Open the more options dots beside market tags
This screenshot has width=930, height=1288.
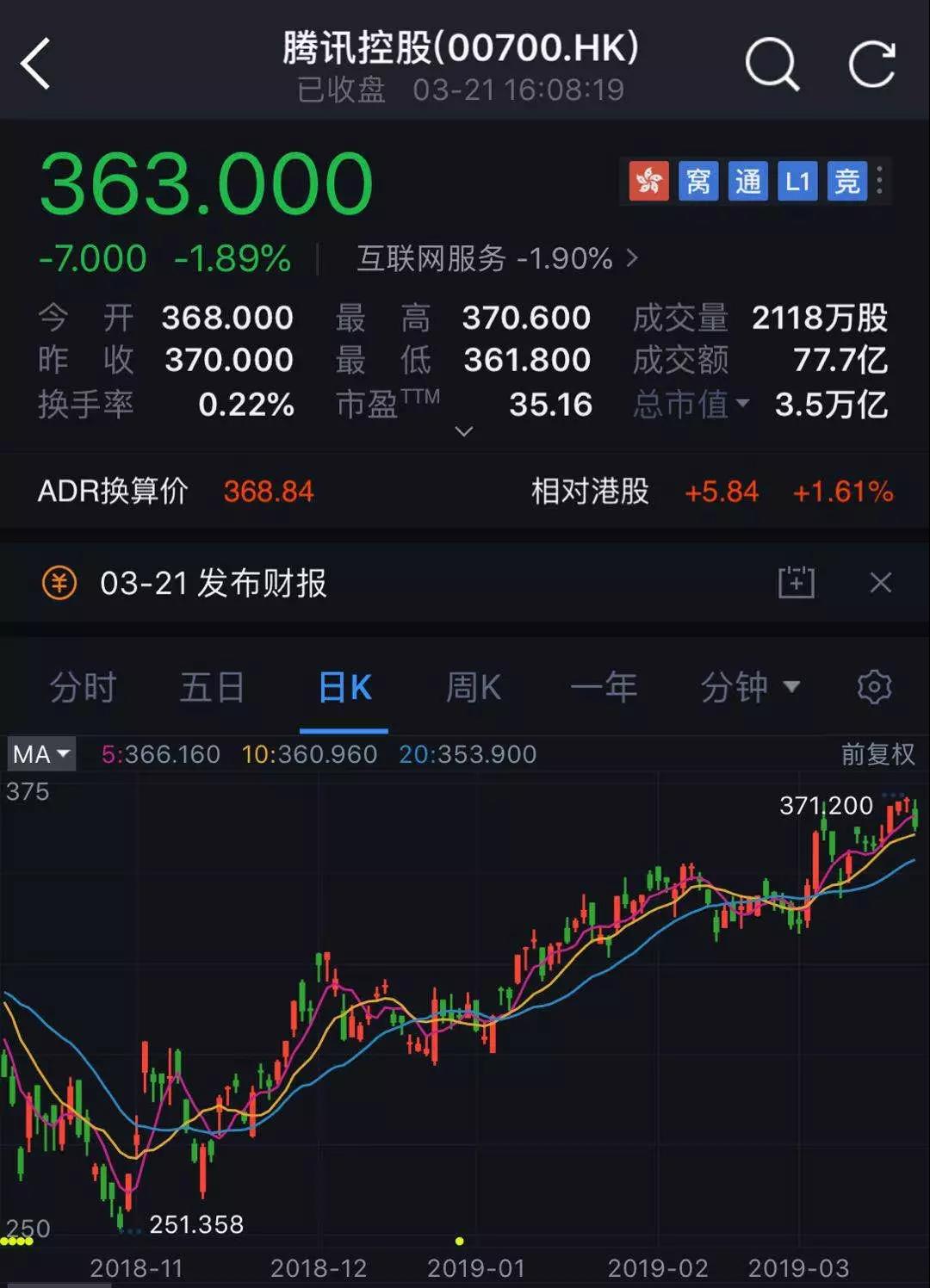tap(879, 181)
